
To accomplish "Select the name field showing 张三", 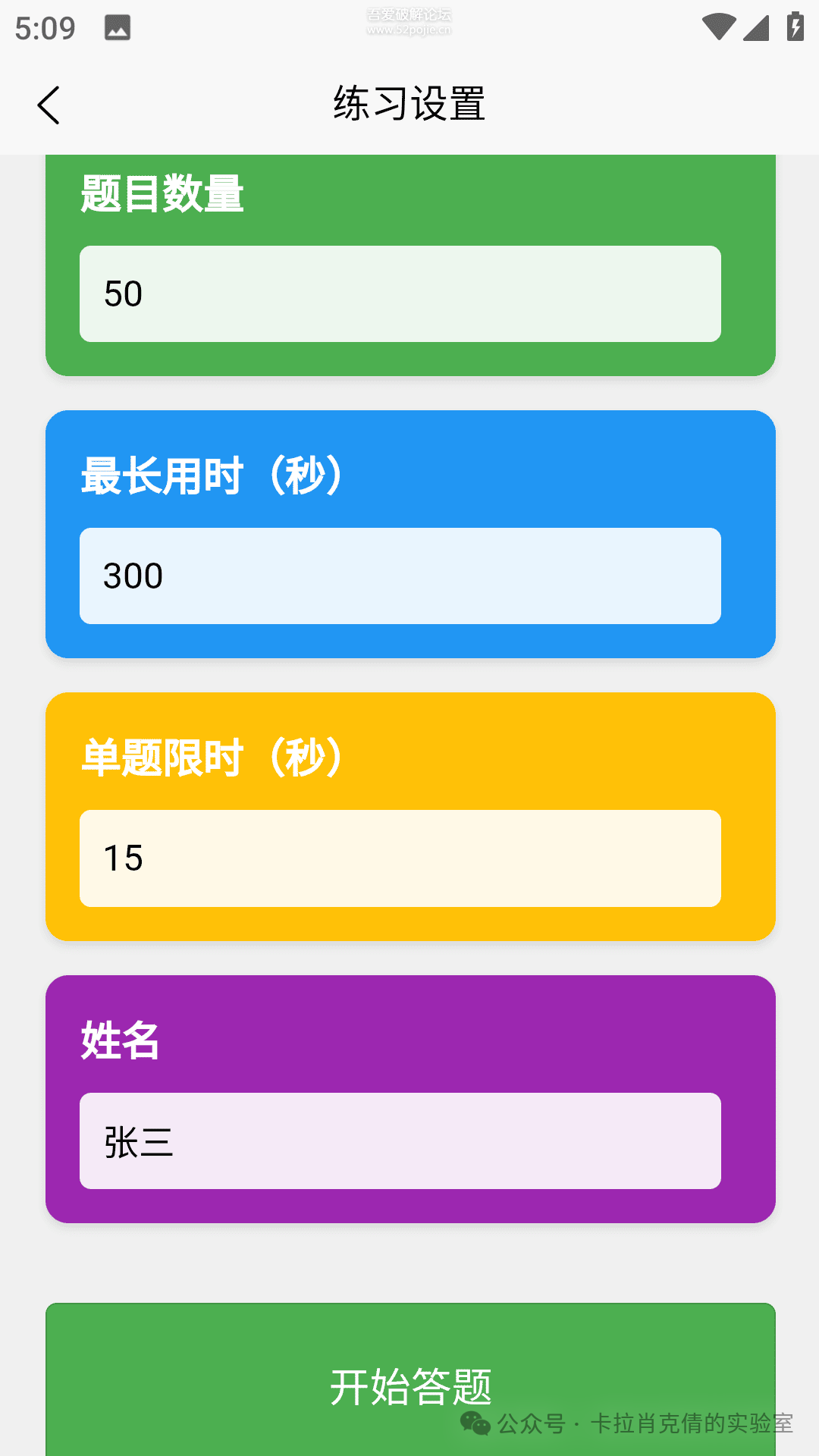I will [400, 1142].
